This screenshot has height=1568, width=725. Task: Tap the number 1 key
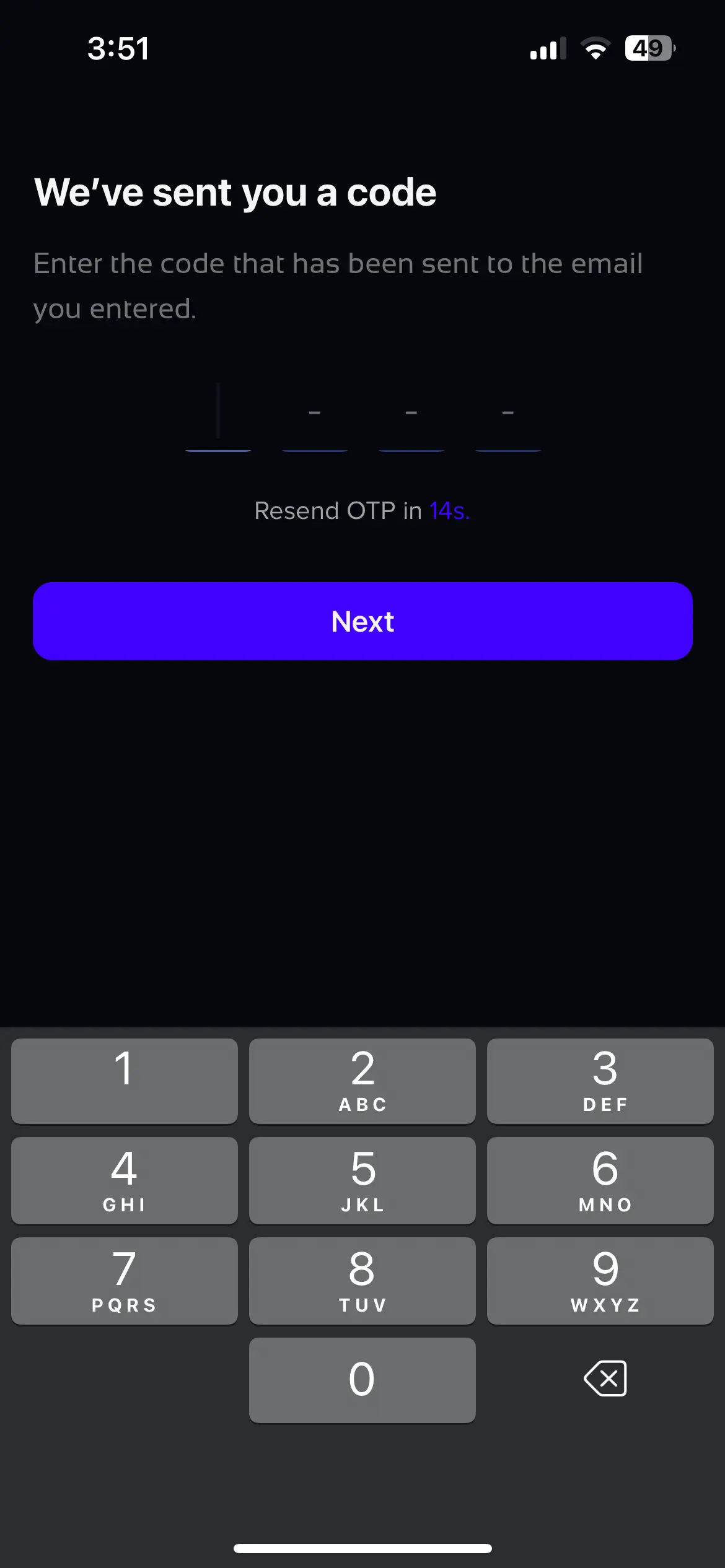pos(124,1081)
